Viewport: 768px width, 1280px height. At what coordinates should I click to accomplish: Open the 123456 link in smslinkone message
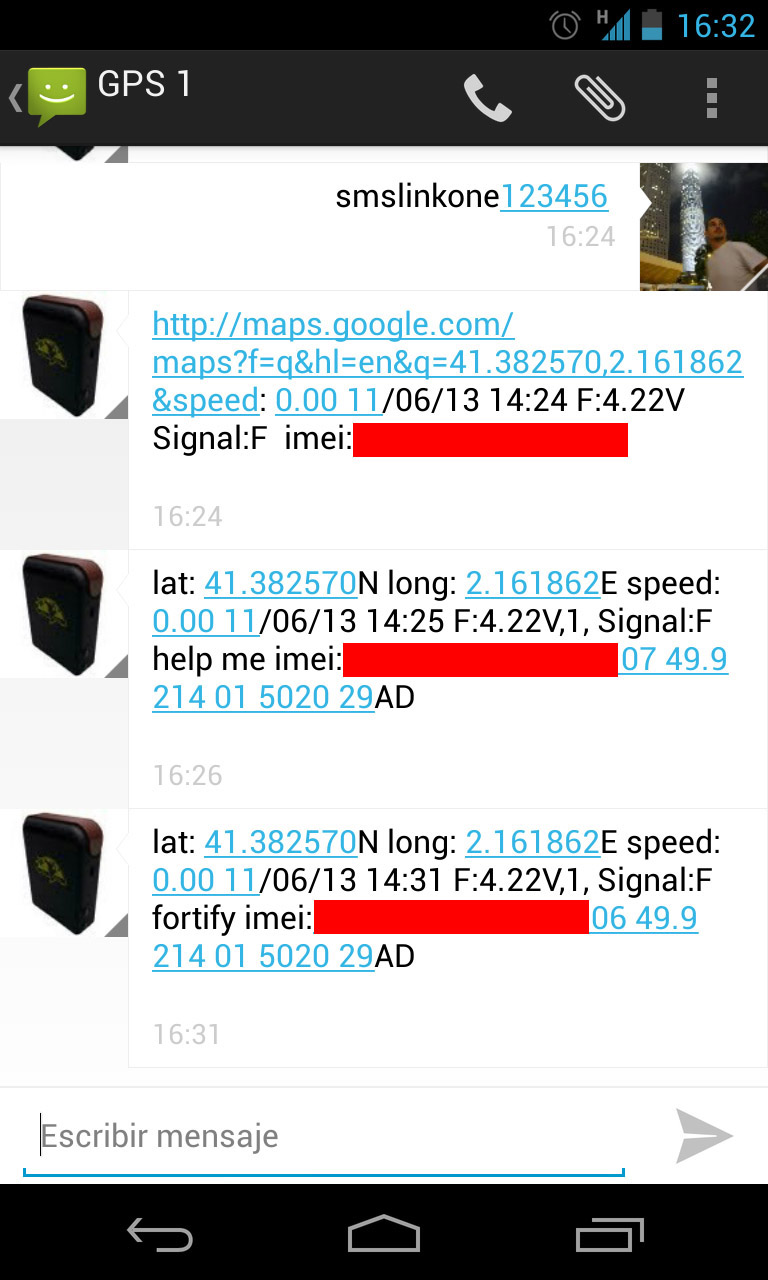click(x=553, y=196)
